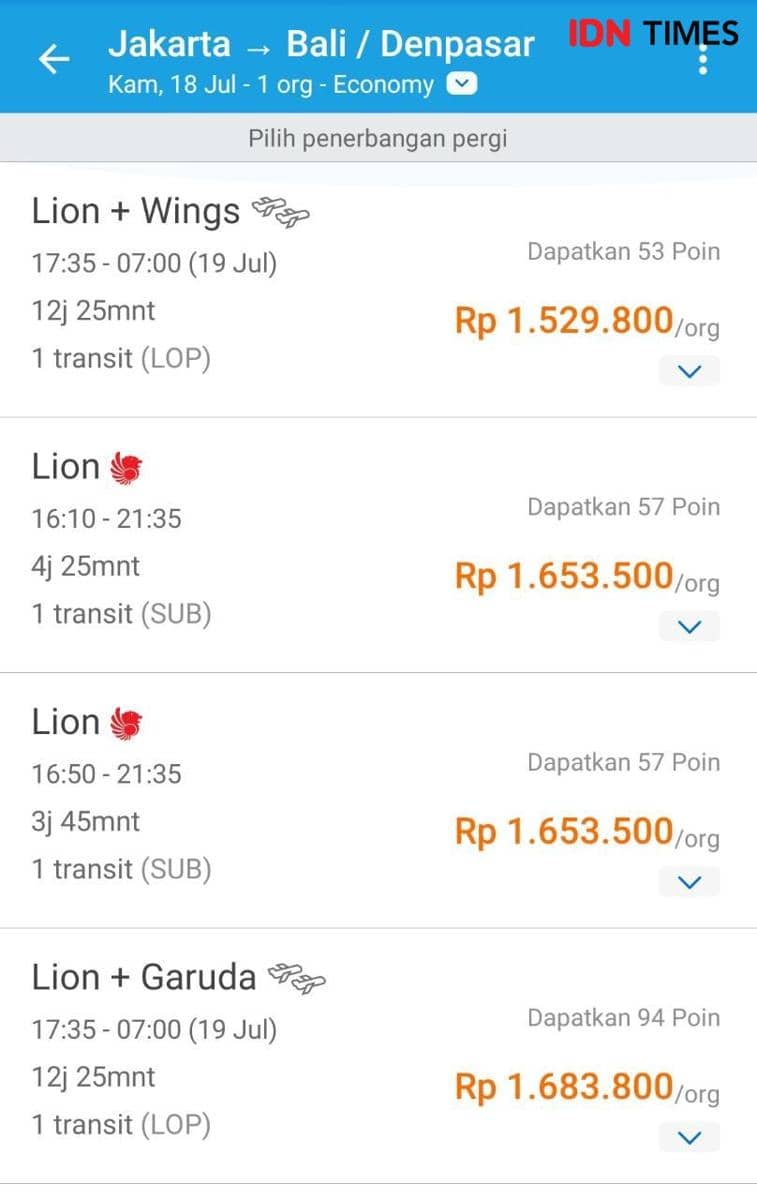The height and width of the screenshot is (1200, 757).
Task: Select the Lion Air bird logo
Action: coord(122,466)
